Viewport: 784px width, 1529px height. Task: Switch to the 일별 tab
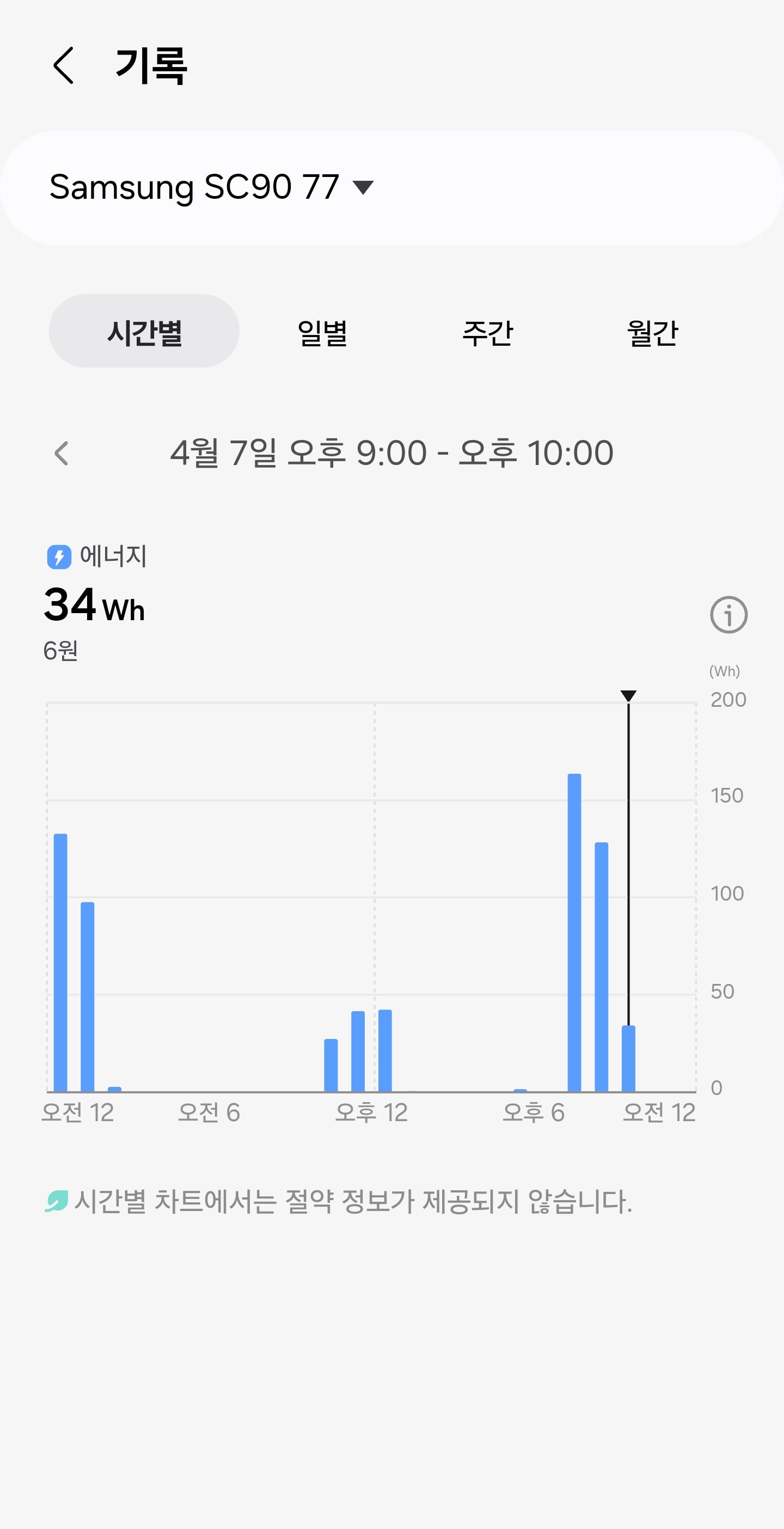pyautogui.click(x=322, y=332)
